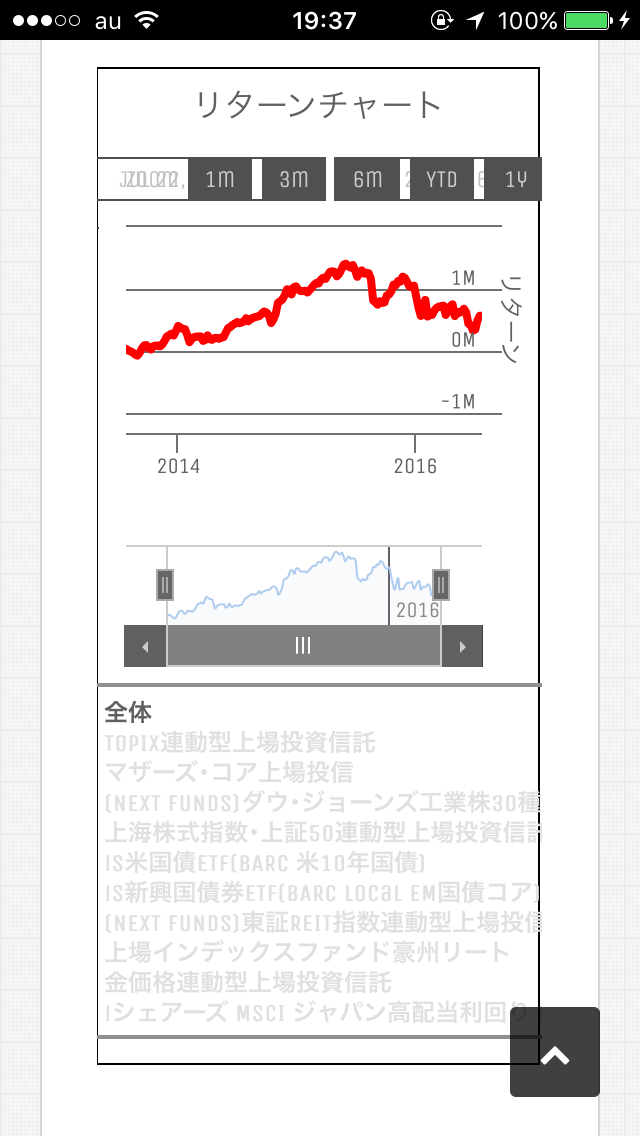Toggle iS新興国債券ETF series
The image size is (640, 1136).
(x=322, y=892)
